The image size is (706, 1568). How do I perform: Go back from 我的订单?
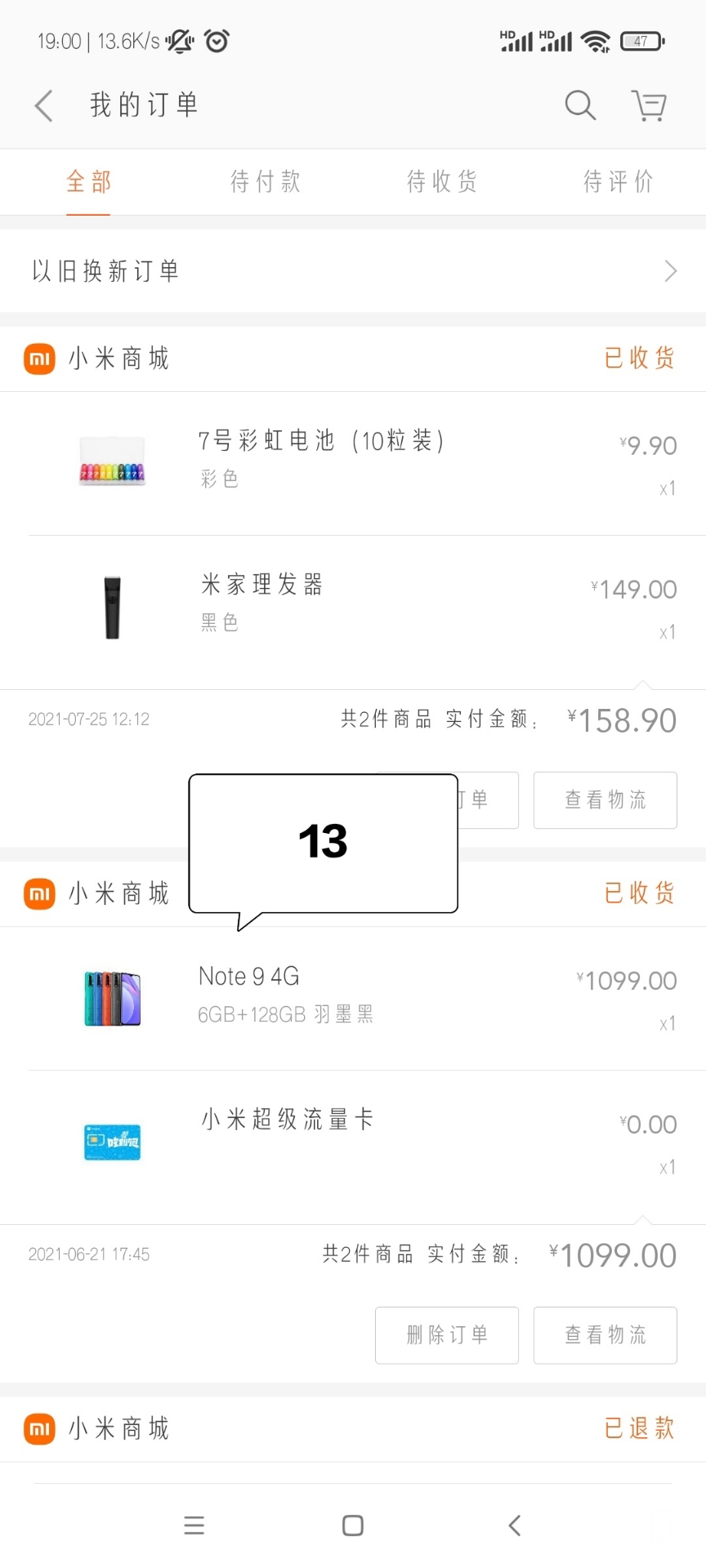point(44,105)
